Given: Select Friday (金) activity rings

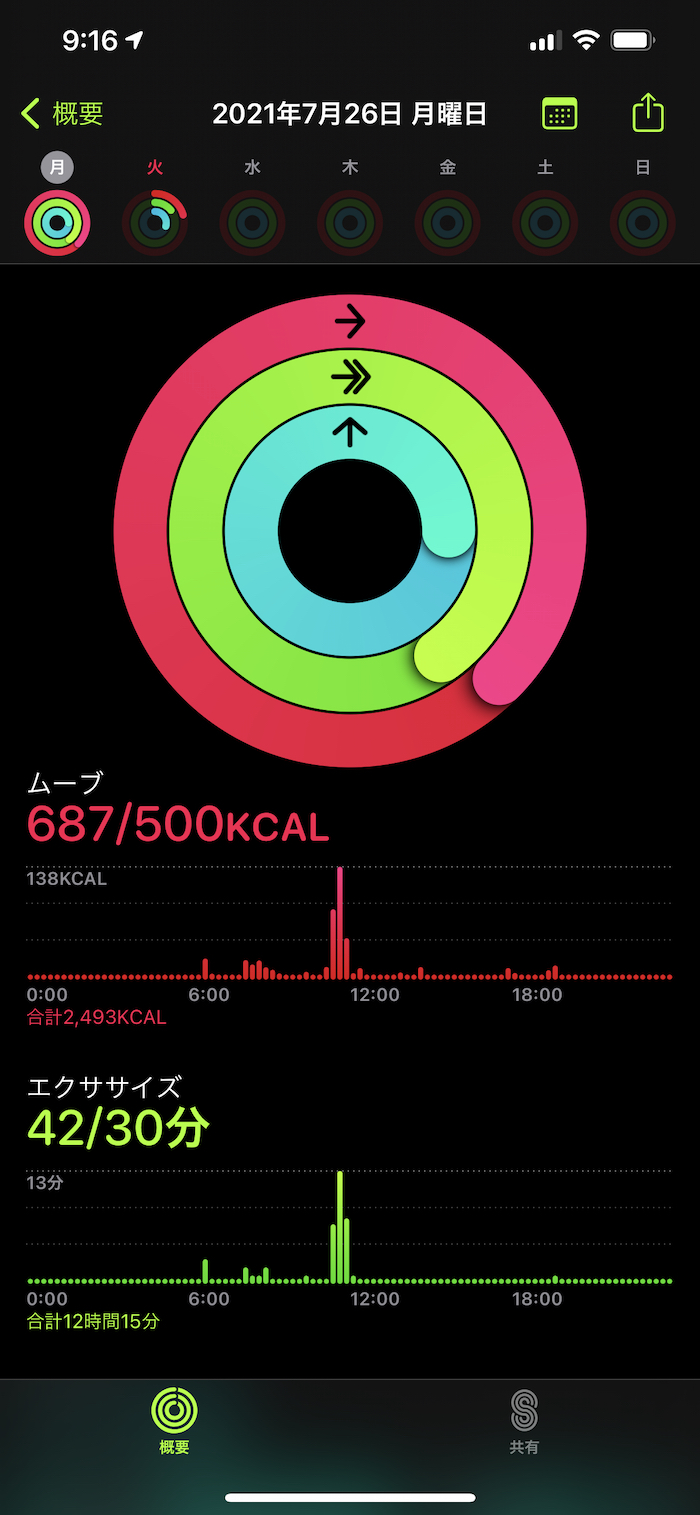Looking at the screenshot, I should click(447, 221).
